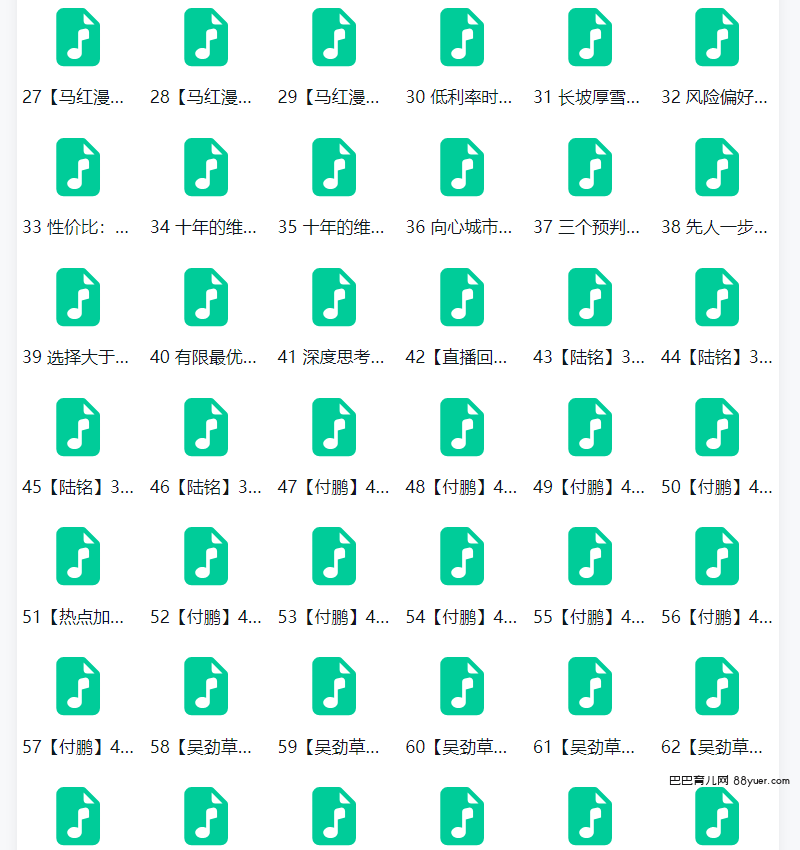The height and width of the screenshot is (850, 800).
Task: Select file 33 性价比
Action: point(78,167)
